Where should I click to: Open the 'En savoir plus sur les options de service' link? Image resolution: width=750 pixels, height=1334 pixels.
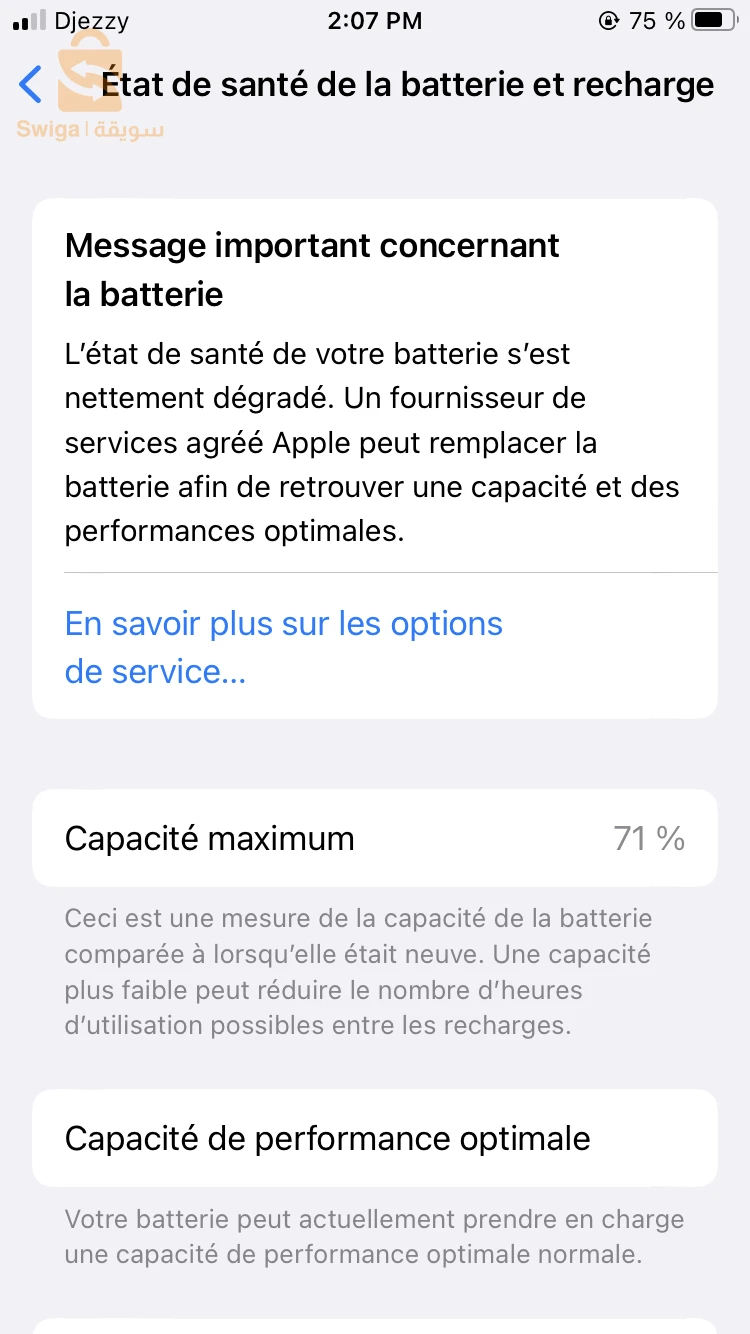283,647
